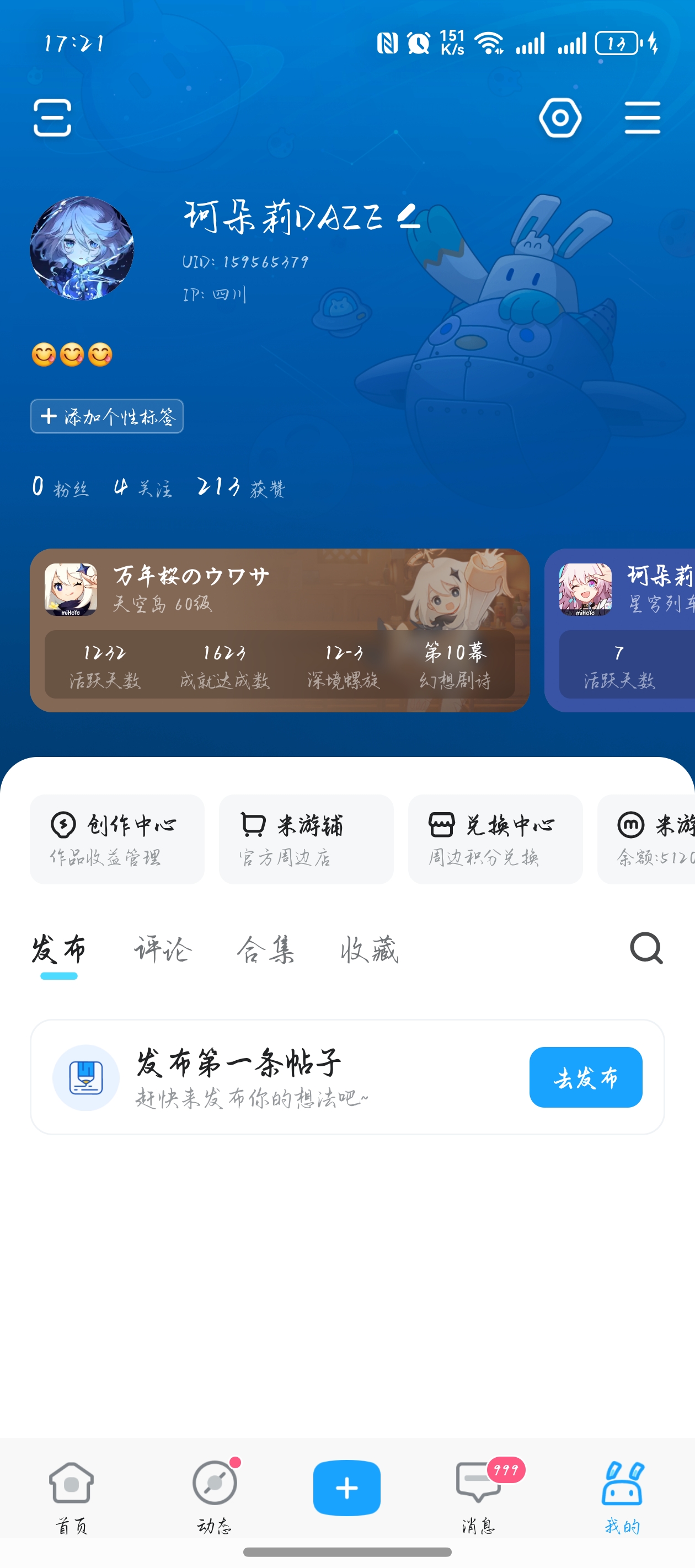The image size is (695, 1568).
Task: Open the settings hexagon icon
Action: pos(560,117)
